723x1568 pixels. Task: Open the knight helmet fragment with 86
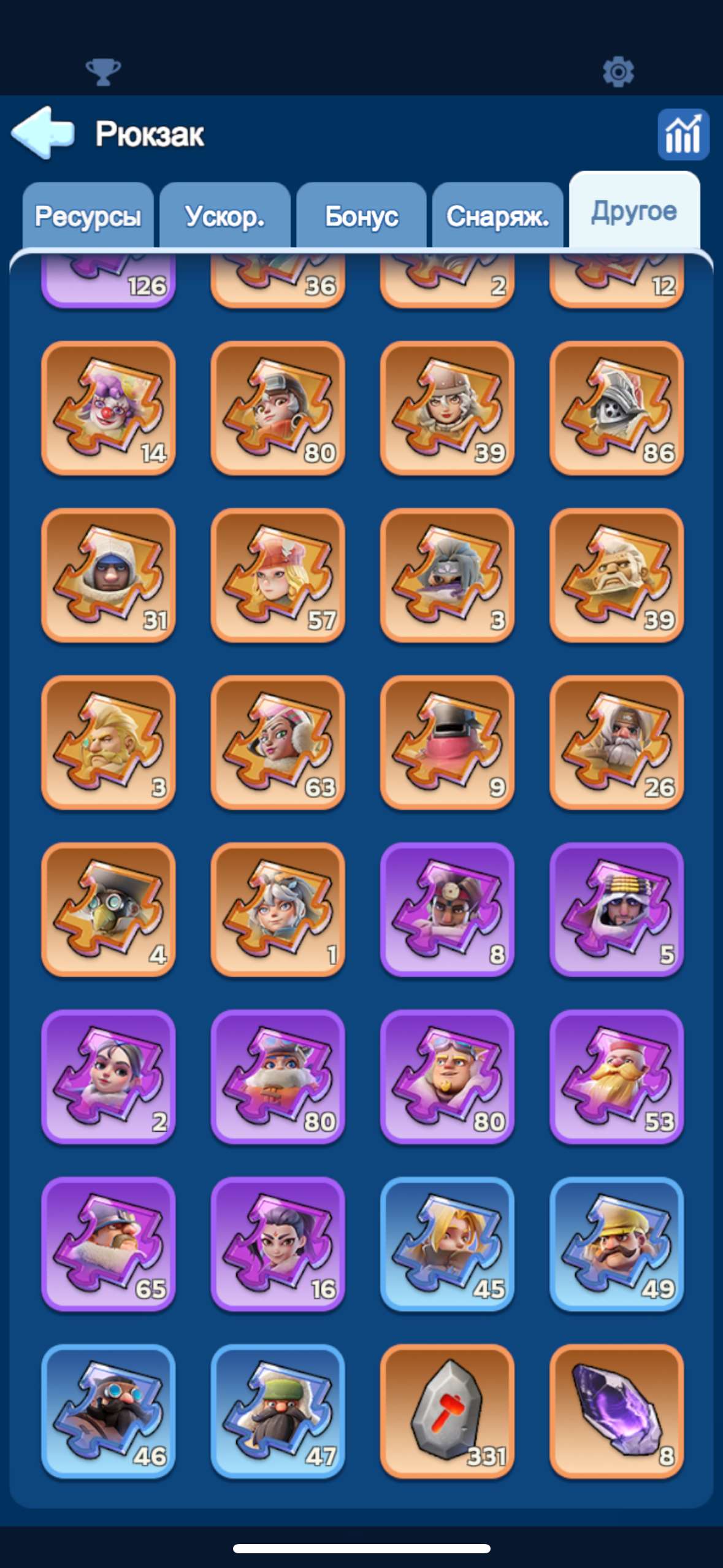pos(617,408)
